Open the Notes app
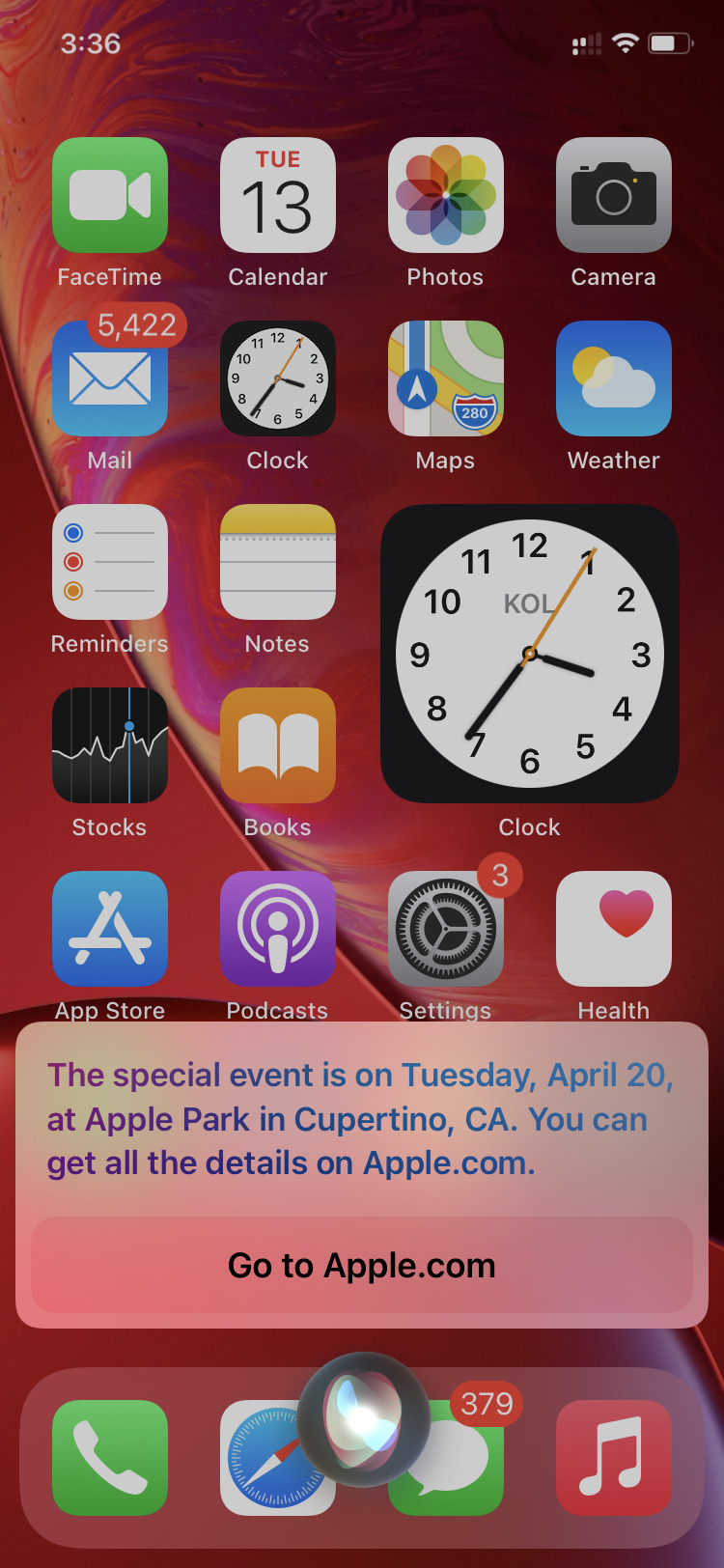The height and width of the screenshot is (1568, 724). (278, 562)
